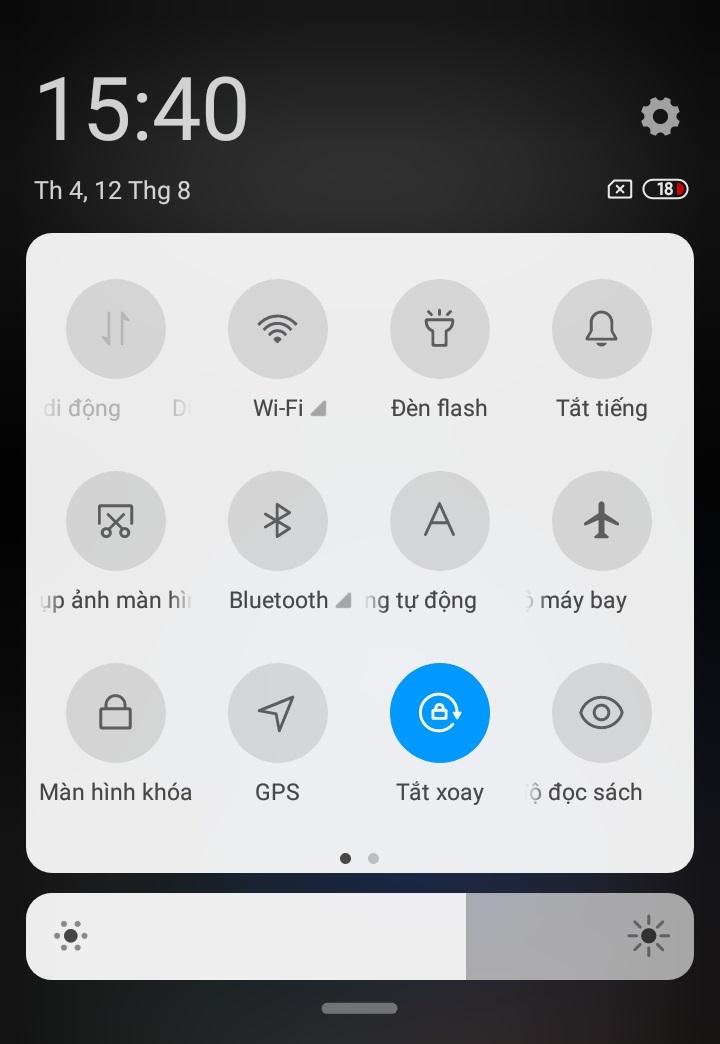
Task: Expand Bluetooth options arrow beside the label
Action: 343,601
